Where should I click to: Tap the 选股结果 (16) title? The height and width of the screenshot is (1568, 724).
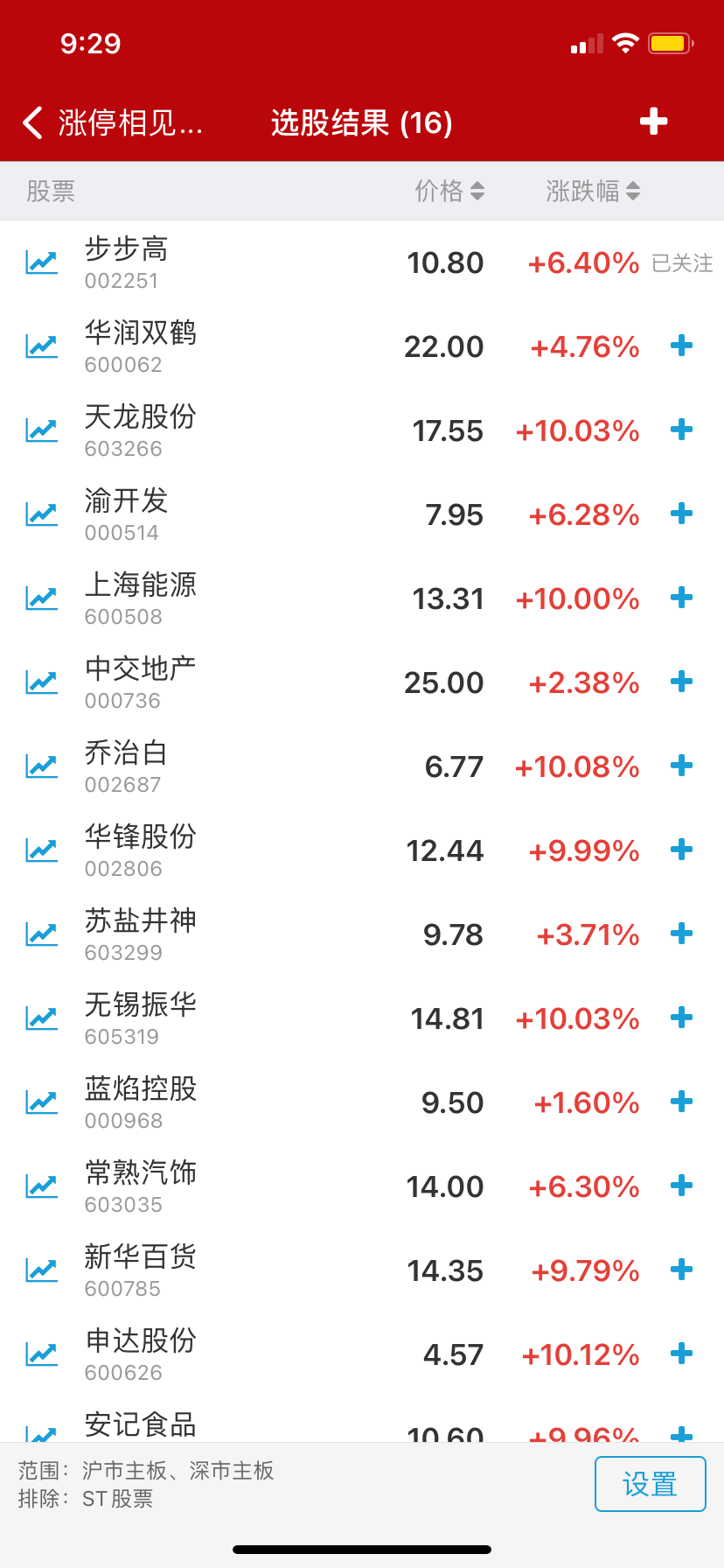[361, 123]
